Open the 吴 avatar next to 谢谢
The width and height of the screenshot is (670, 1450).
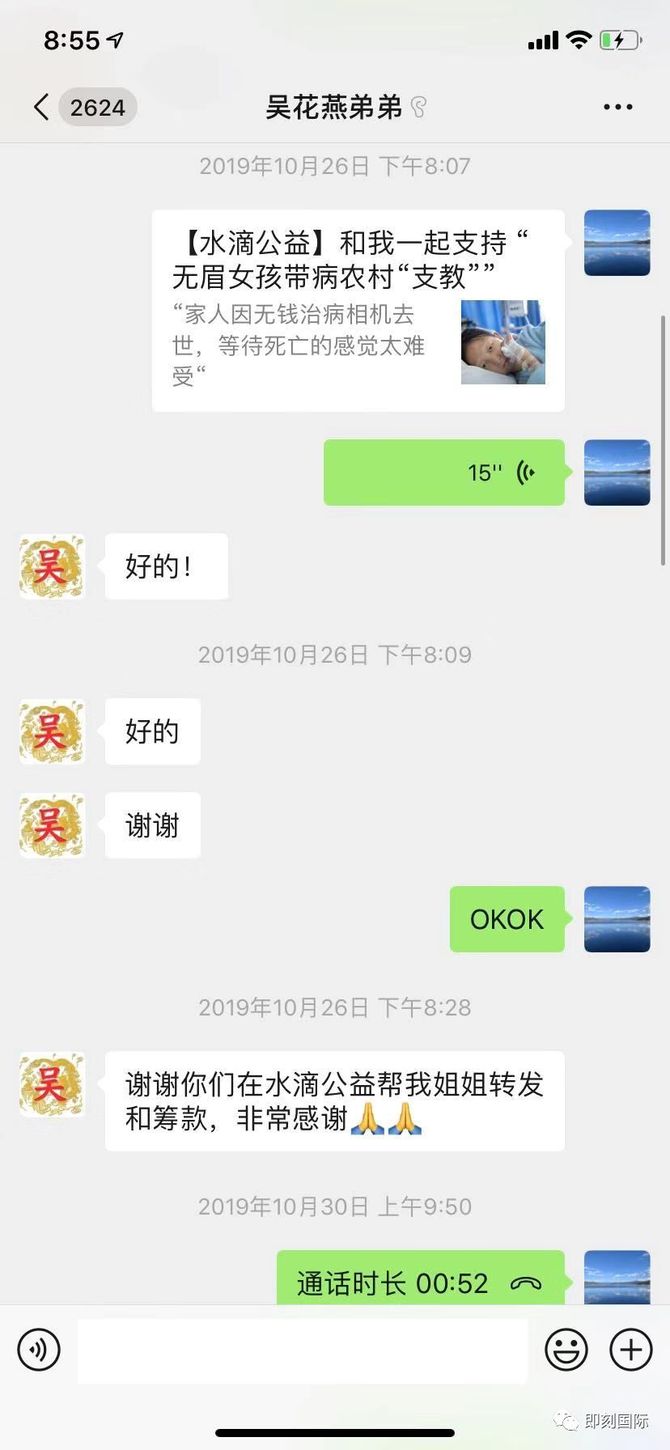[52, 825]
